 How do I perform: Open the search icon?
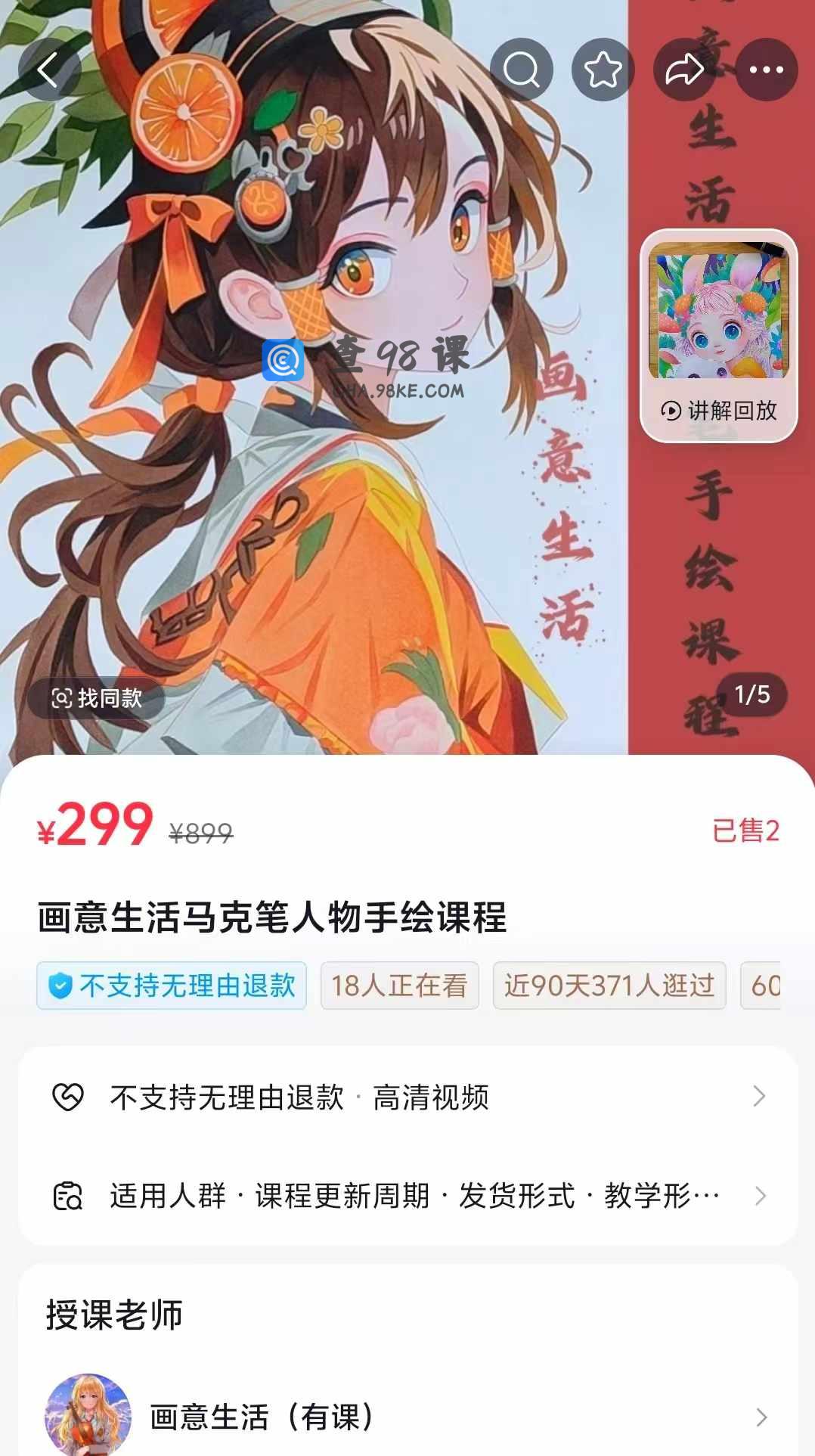521,70
